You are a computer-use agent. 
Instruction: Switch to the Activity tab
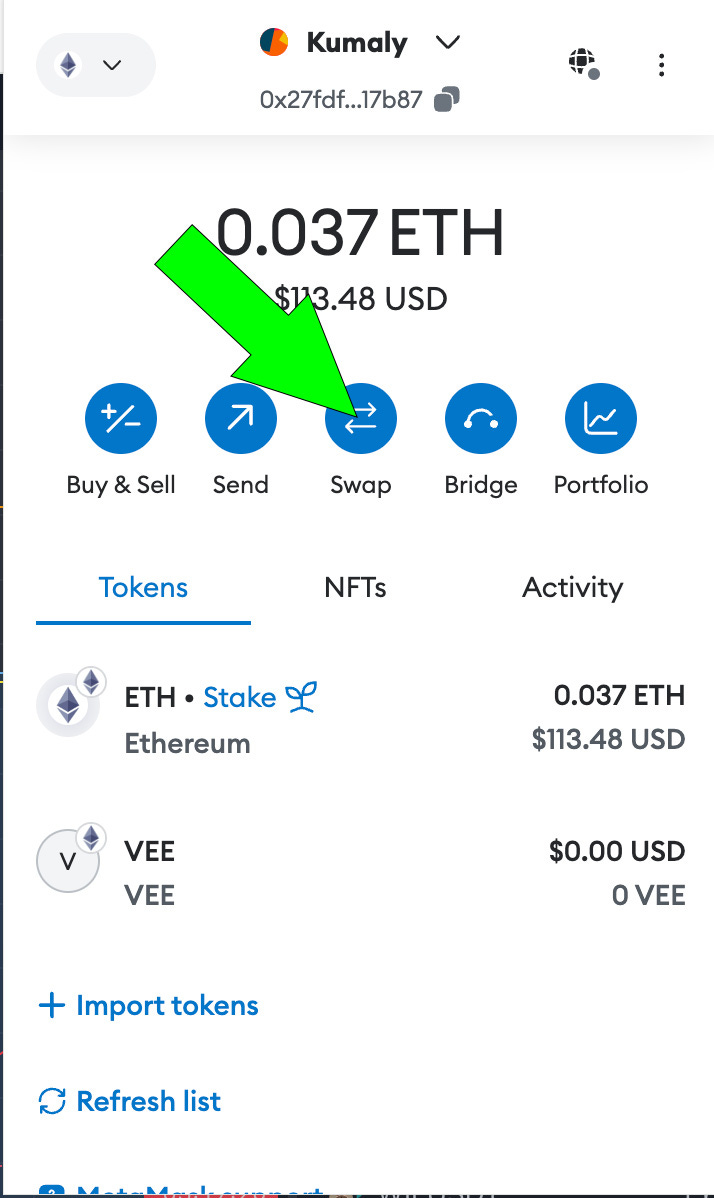coord(573,588)
